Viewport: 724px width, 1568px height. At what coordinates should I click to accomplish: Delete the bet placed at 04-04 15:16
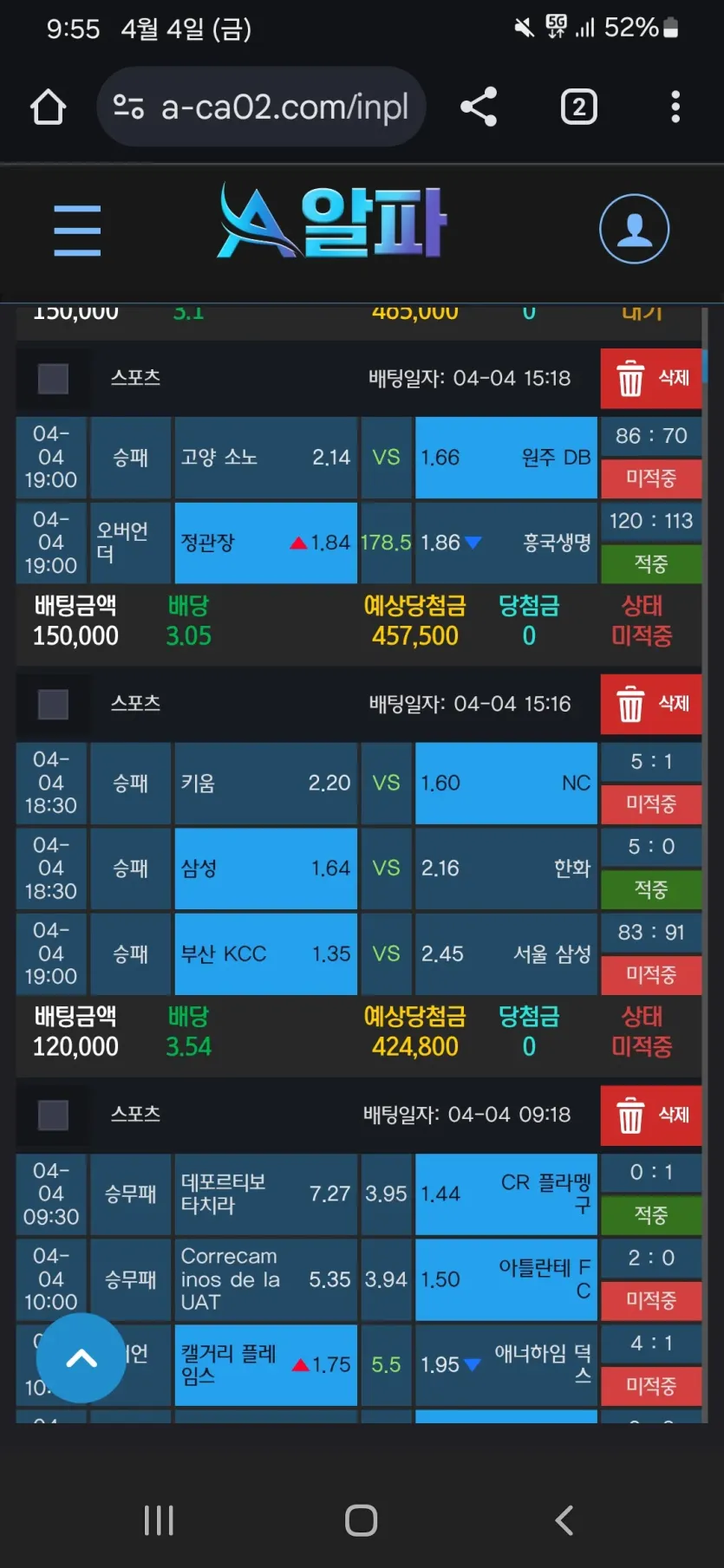(651, 704)
